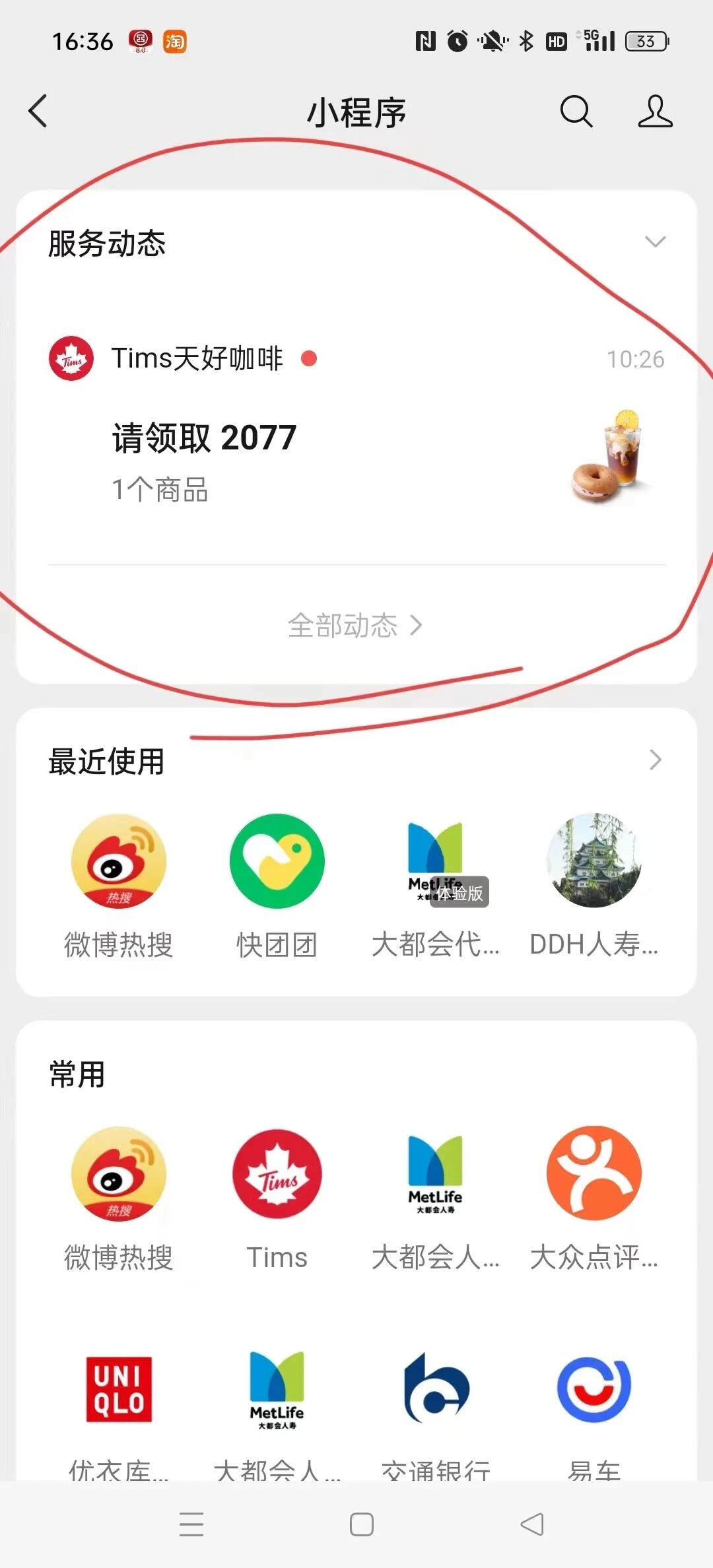The height and width of the screenshot is (1568, 713).
Task: Open the mini program search
Action: coord(576,111)
